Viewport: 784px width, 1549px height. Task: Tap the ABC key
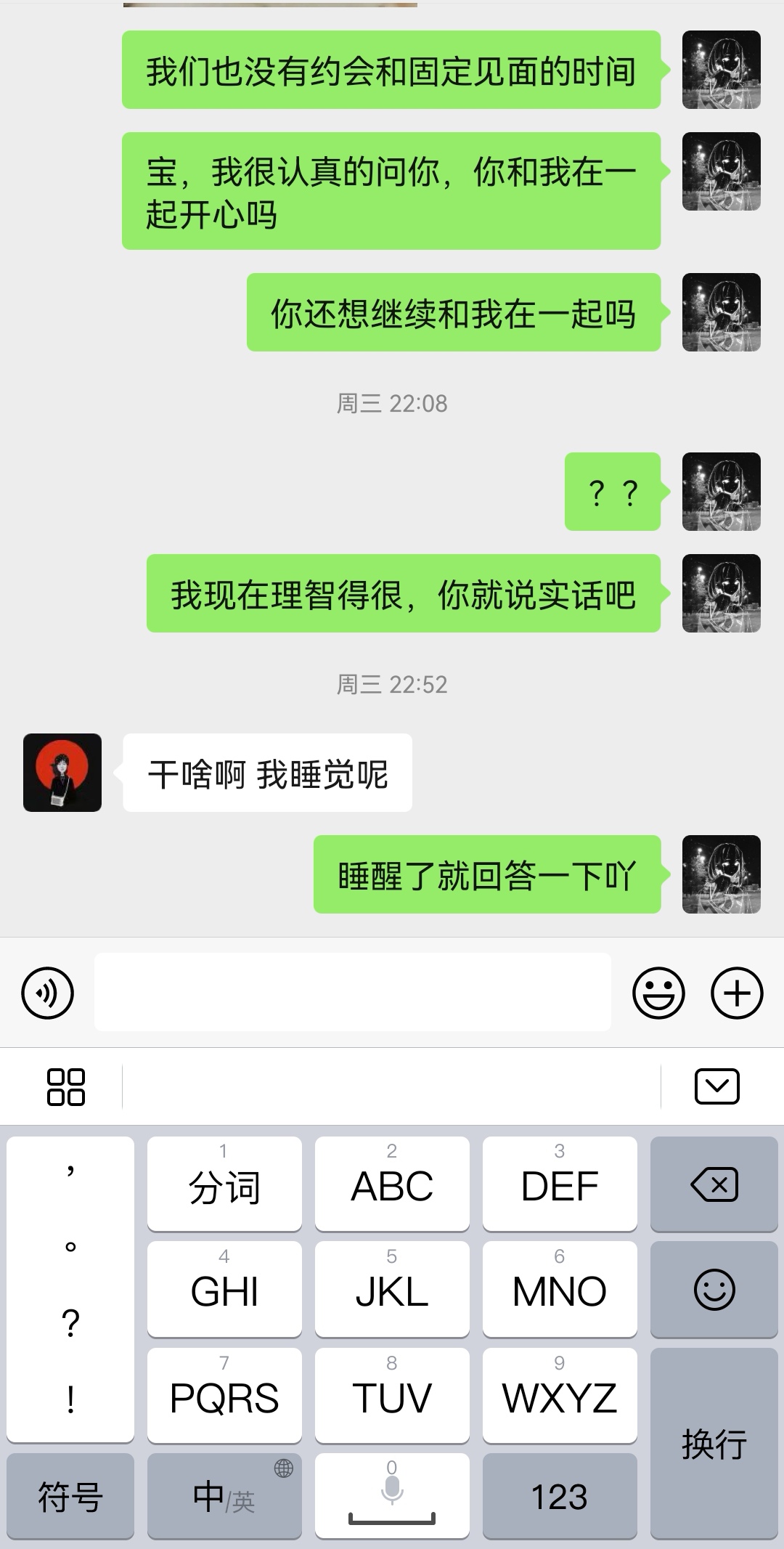click(392, 1184)
